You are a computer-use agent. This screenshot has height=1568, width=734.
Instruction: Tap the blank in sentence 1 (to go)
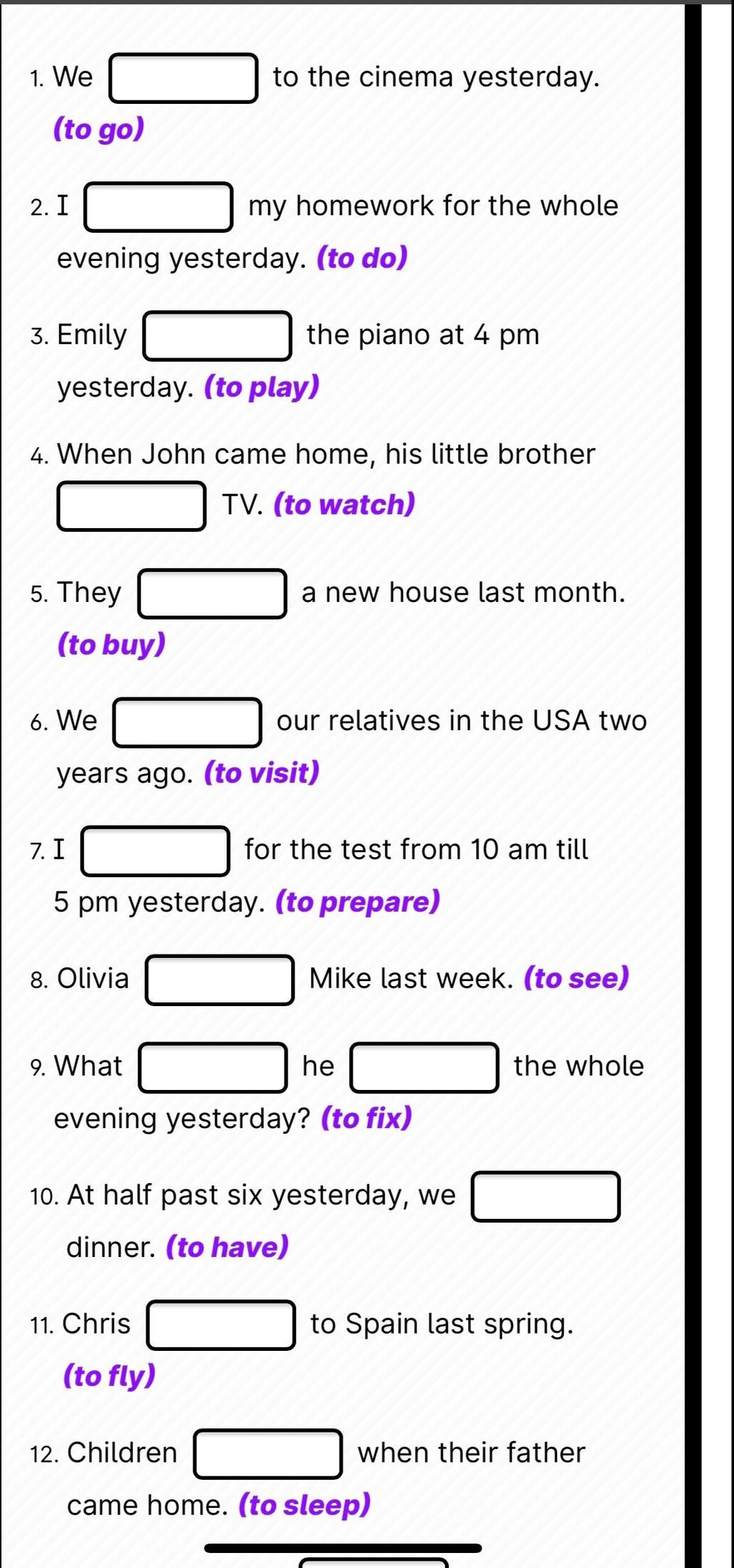click(x=183, y=78)
